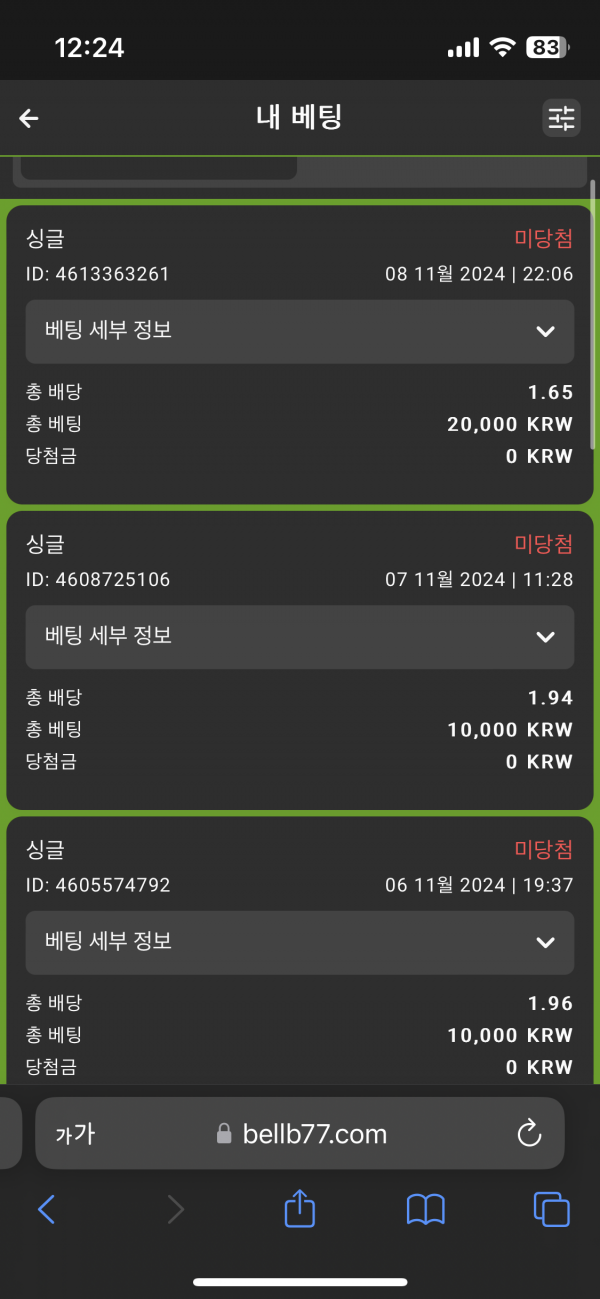The width and height of the screenshot is (600, 1299).
Task: Open Safari bookmarks
Action: pyautogui.click(x=425, y=1210)
